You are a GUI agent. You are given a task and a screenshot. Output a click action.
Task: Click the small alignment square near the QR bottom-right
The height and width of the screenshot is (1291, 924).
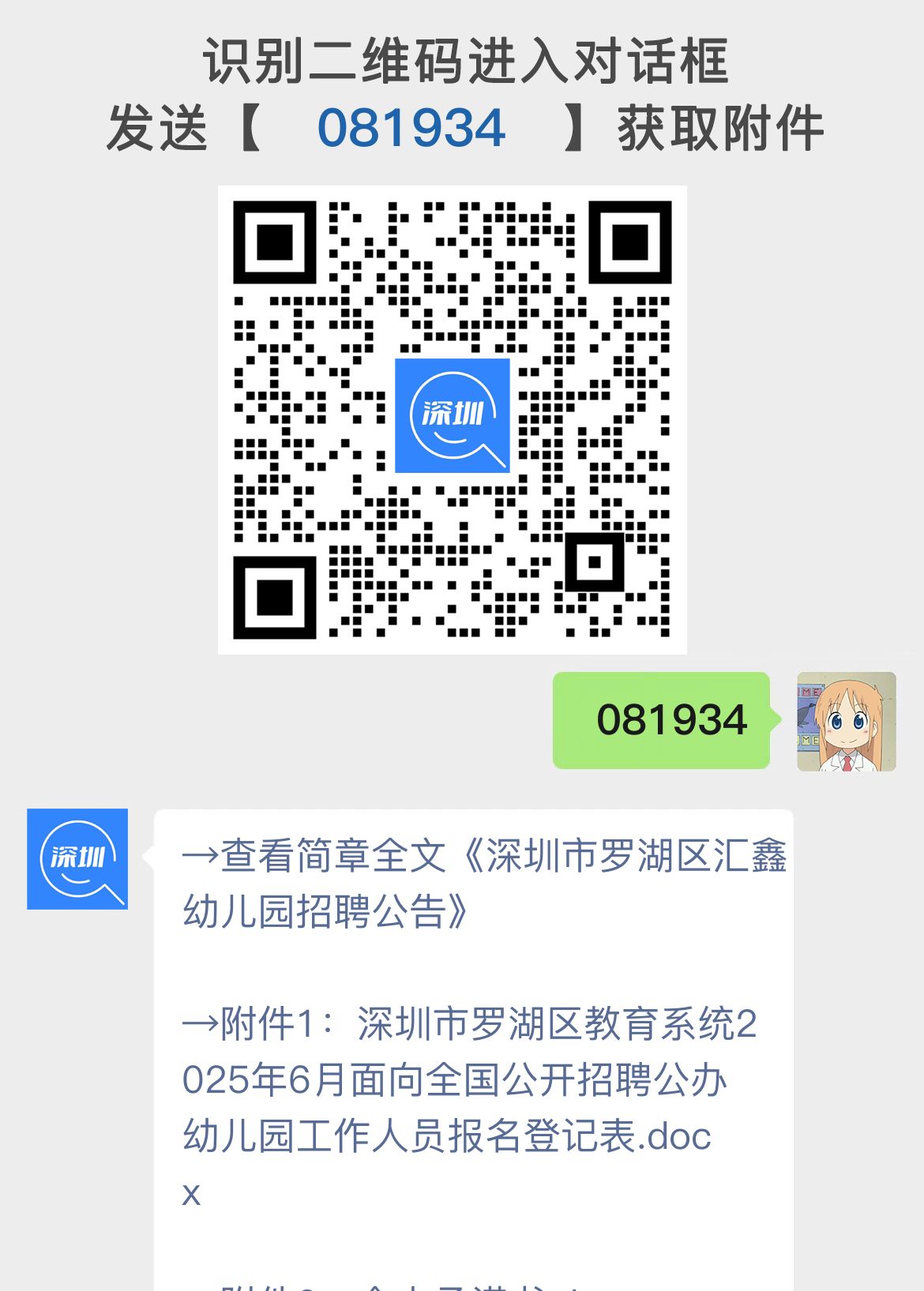click(596, 562)
